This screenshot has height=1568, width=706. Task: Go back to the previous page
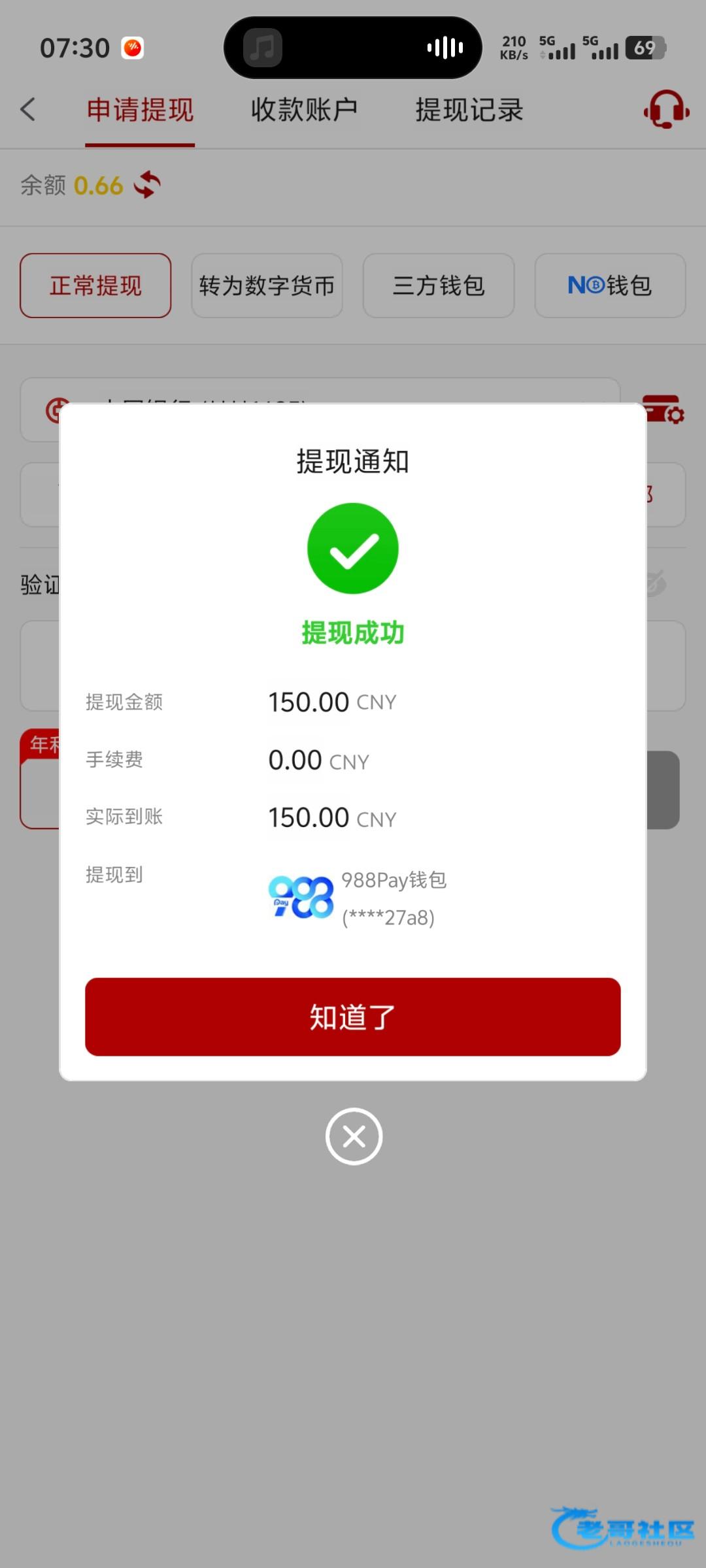pos(27,109)
